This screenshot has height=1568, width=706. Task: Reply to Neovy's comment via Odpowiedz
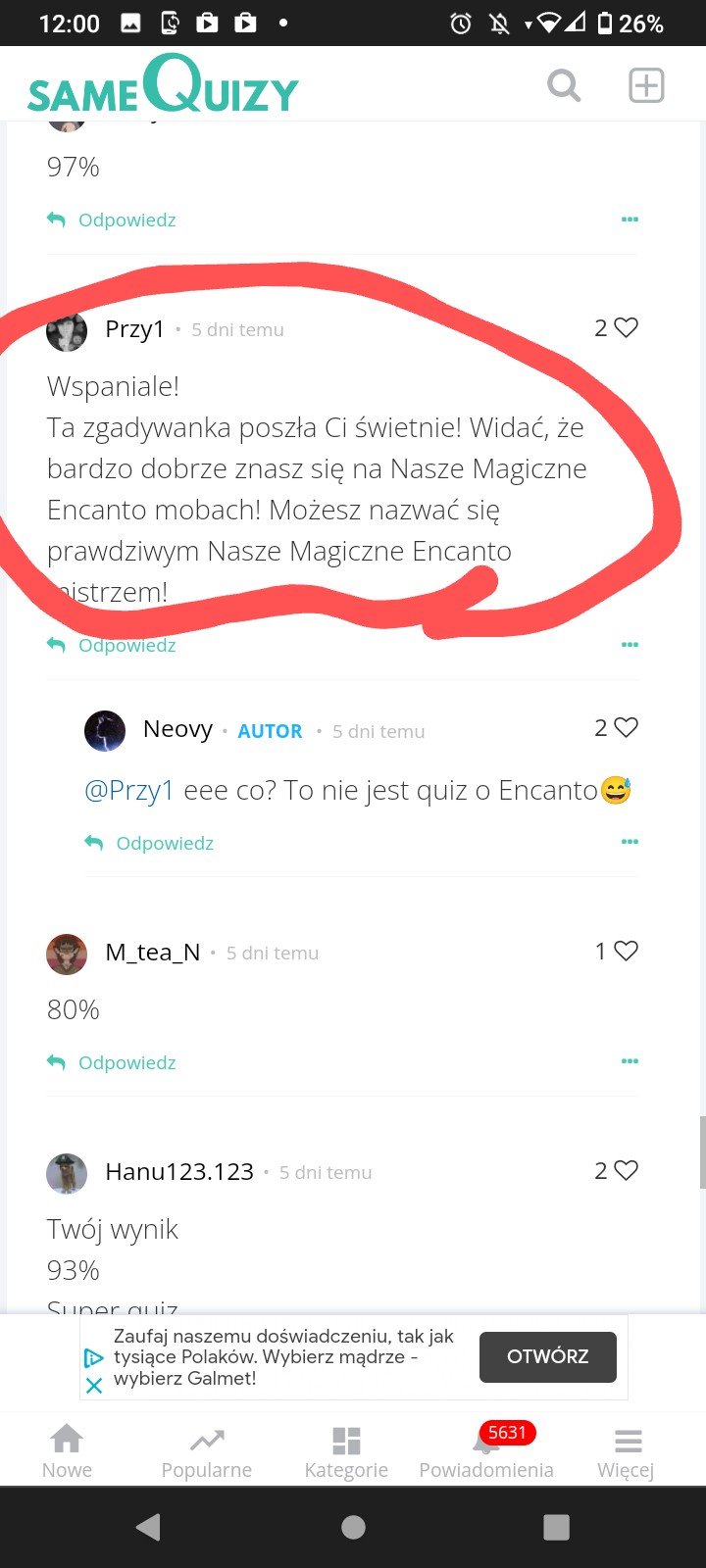[164, 843]
